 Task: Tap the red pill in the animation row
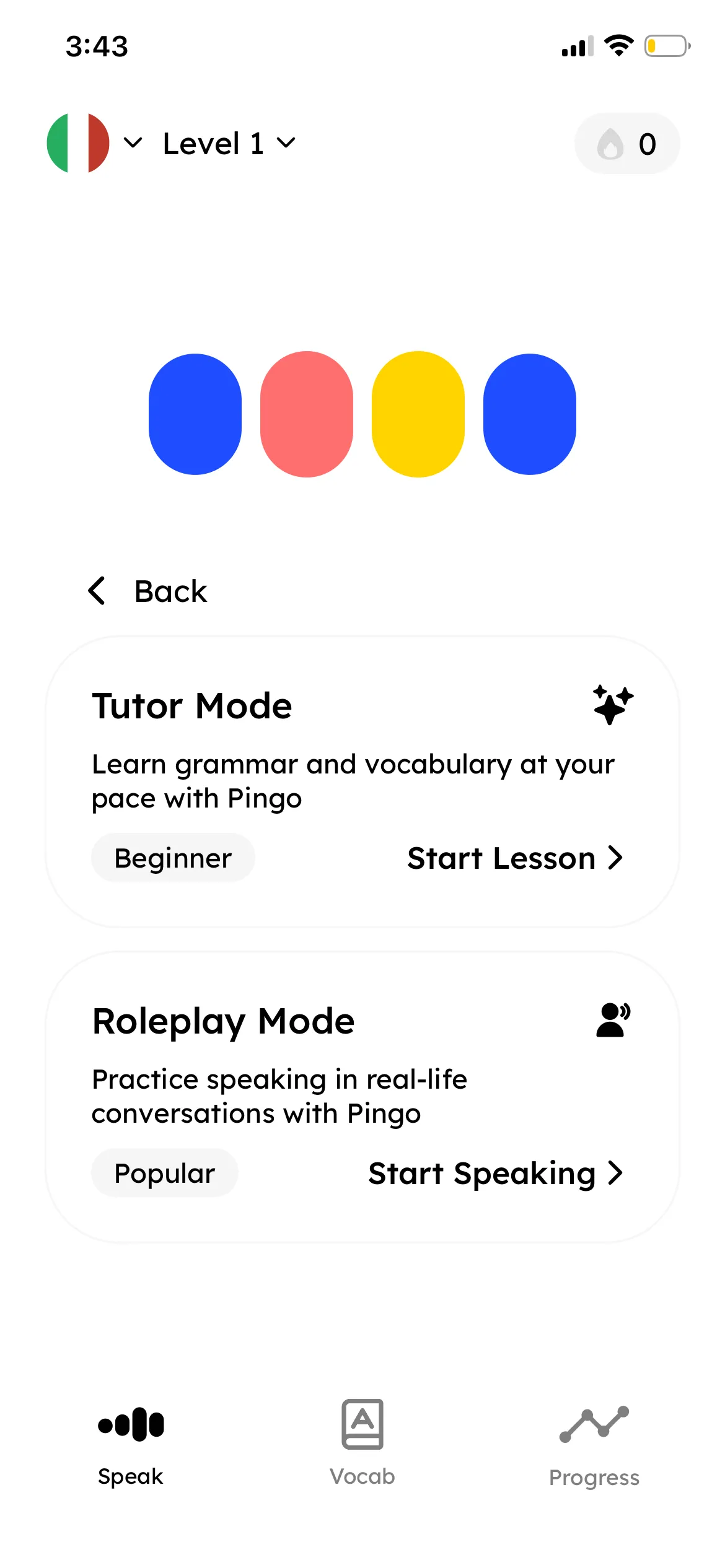(x=306, y=413)
